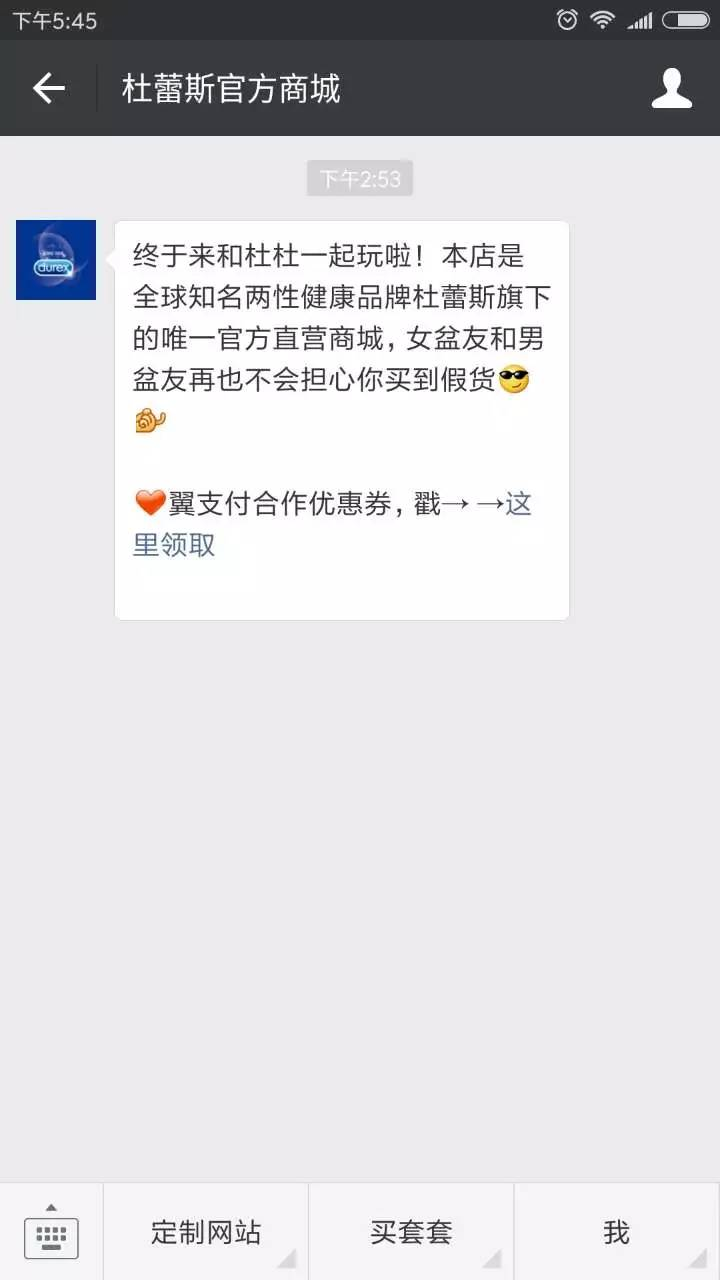Tap the Durex avatar
The width and height of the screenshot is (720, 1280).
[56, 260]
